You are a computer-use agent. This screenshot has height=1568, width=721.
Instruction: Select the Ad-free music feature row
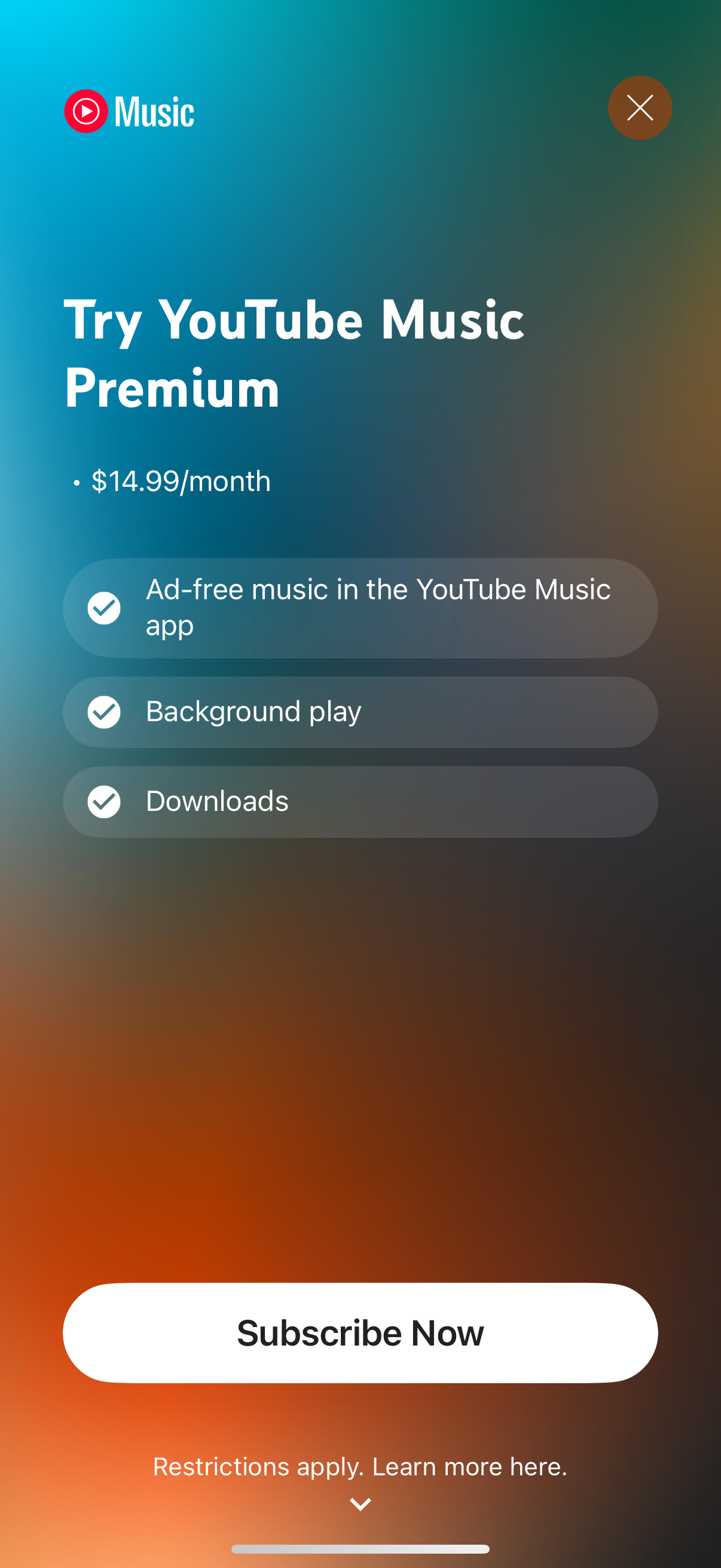(360, 607)
